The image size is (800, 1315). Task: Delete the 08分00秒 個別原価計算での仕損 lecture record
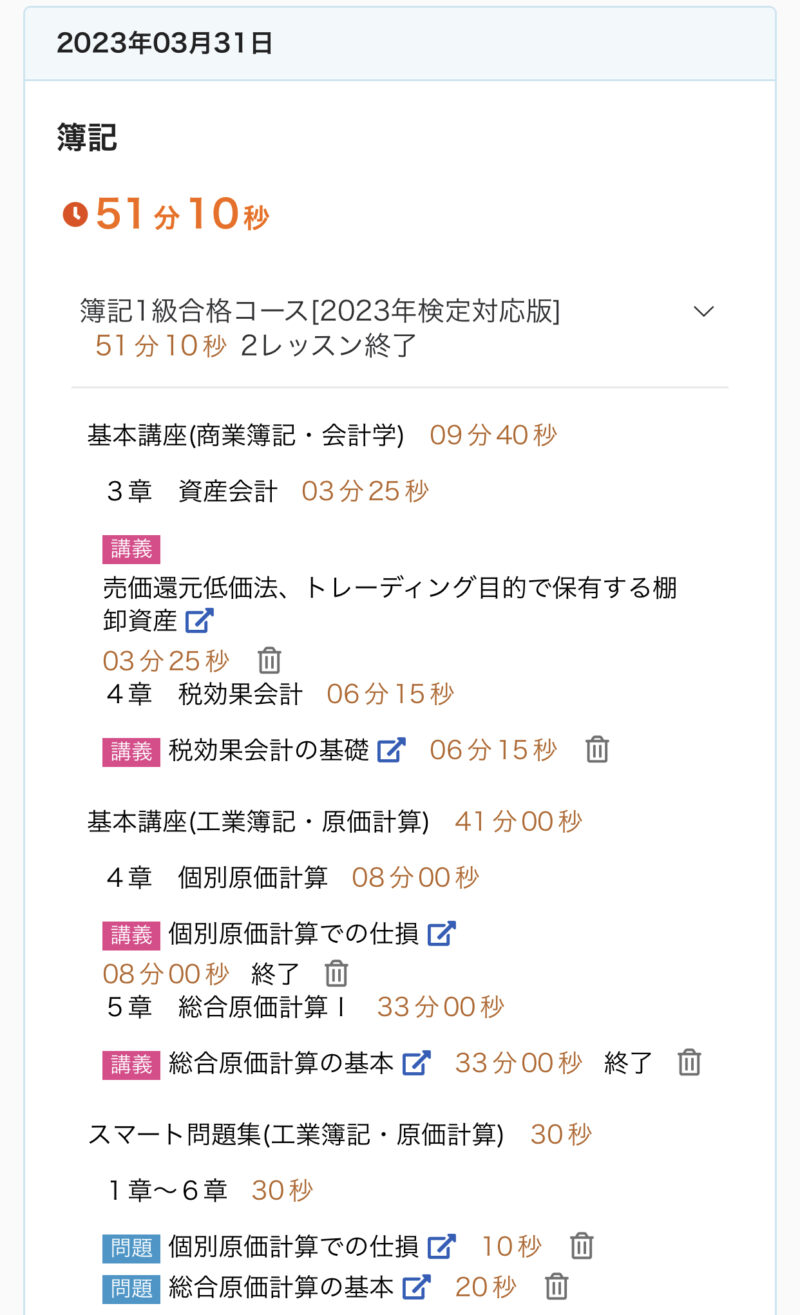337,973
